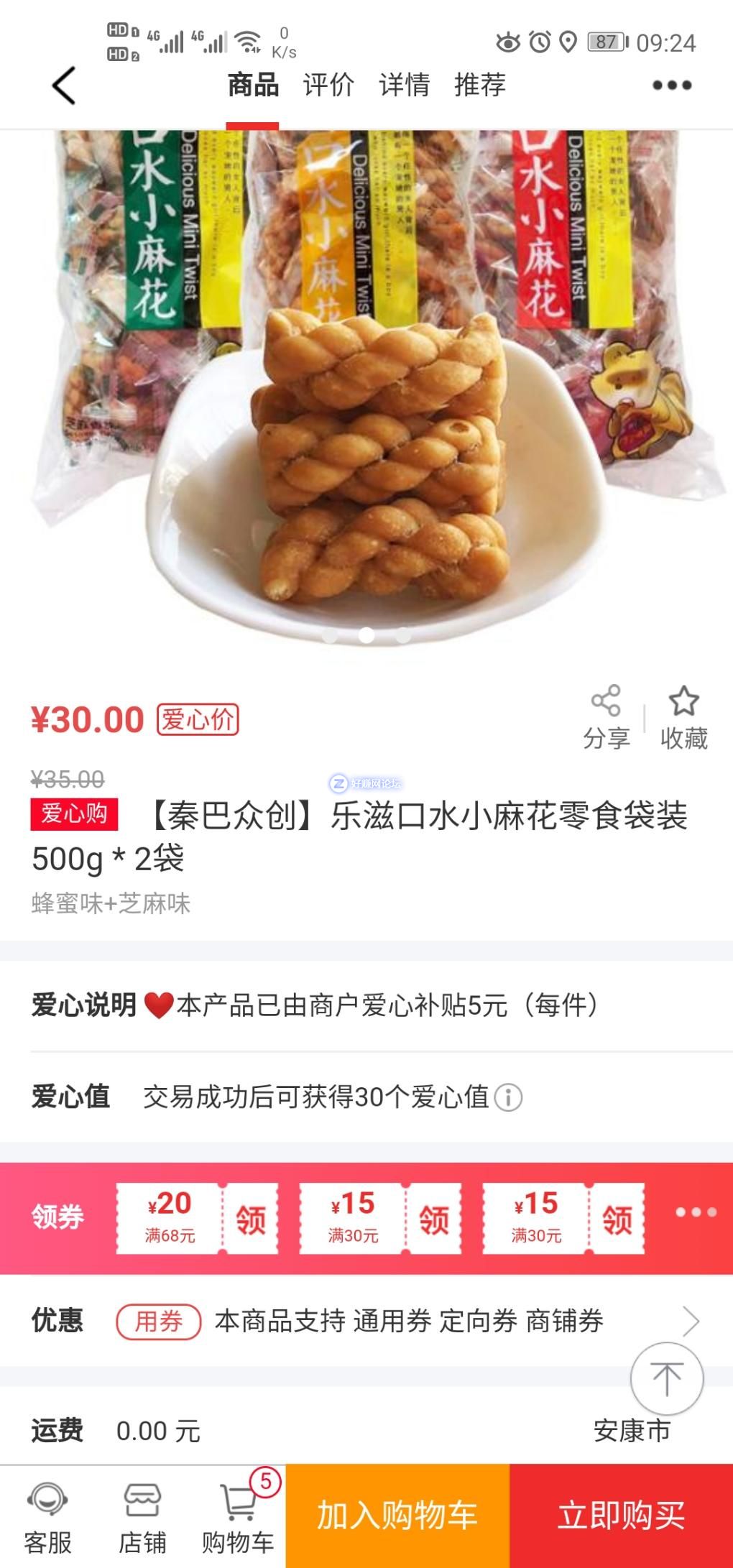
Task: Show more coupons in 领券 bar
Action: pos(695,1212)
